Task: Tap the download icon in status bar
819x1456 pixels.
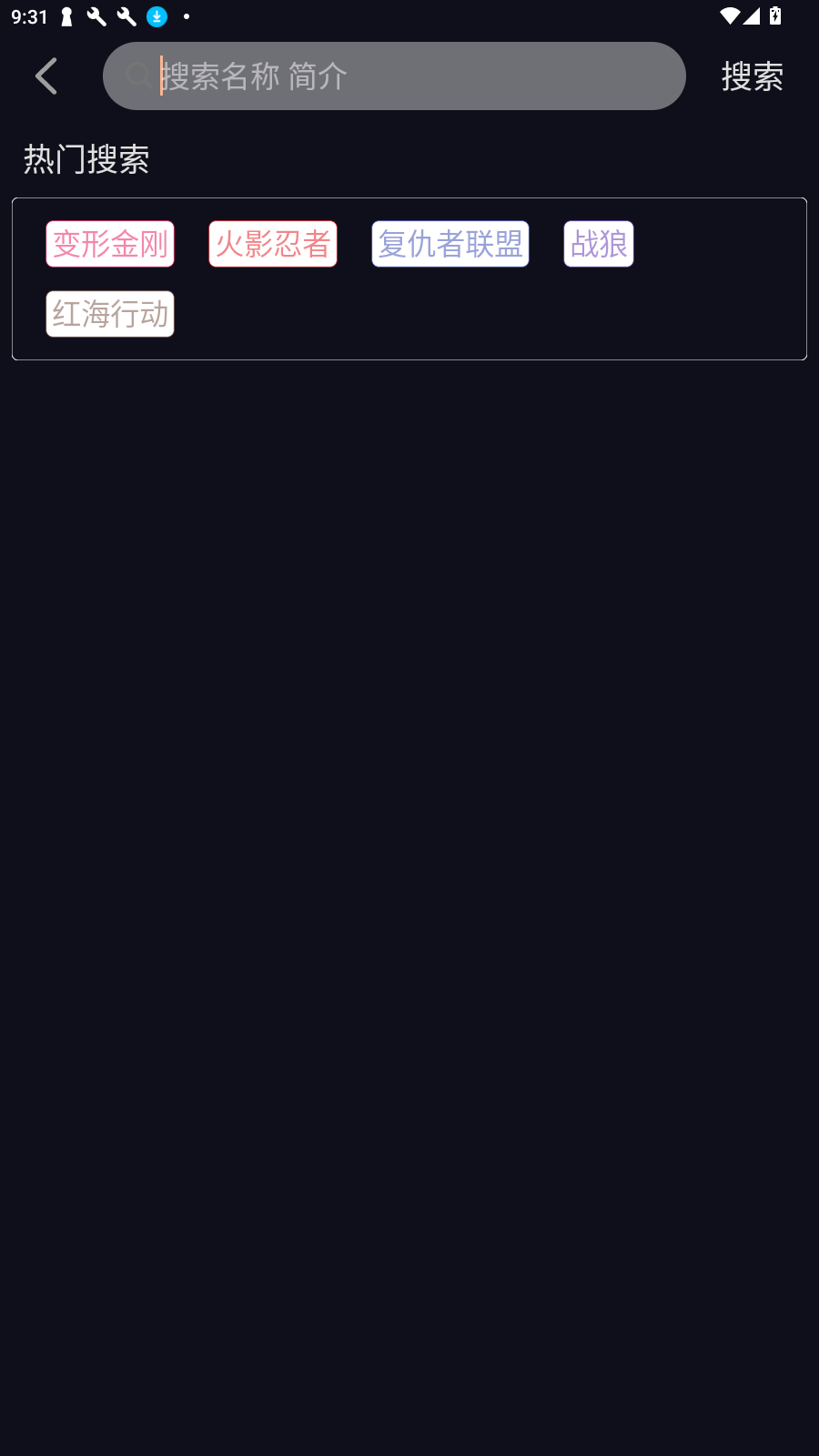Action: tap(157, 16)
